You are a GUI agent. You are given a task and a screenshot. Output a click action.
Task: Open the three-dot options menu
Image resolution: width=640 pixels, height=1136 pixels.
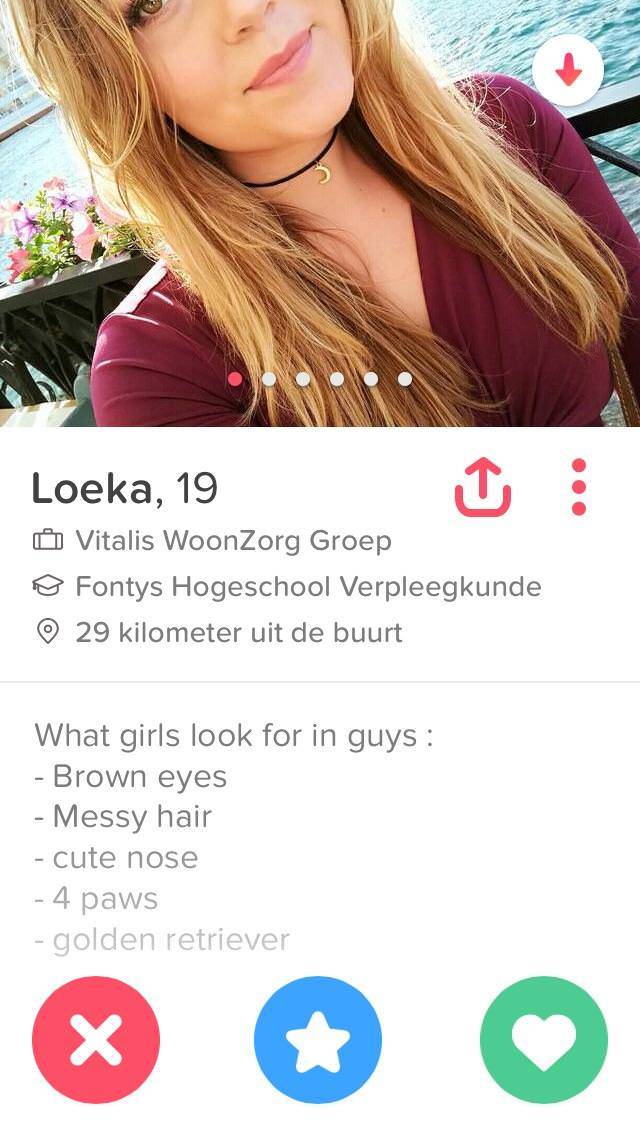pos(578,487)
